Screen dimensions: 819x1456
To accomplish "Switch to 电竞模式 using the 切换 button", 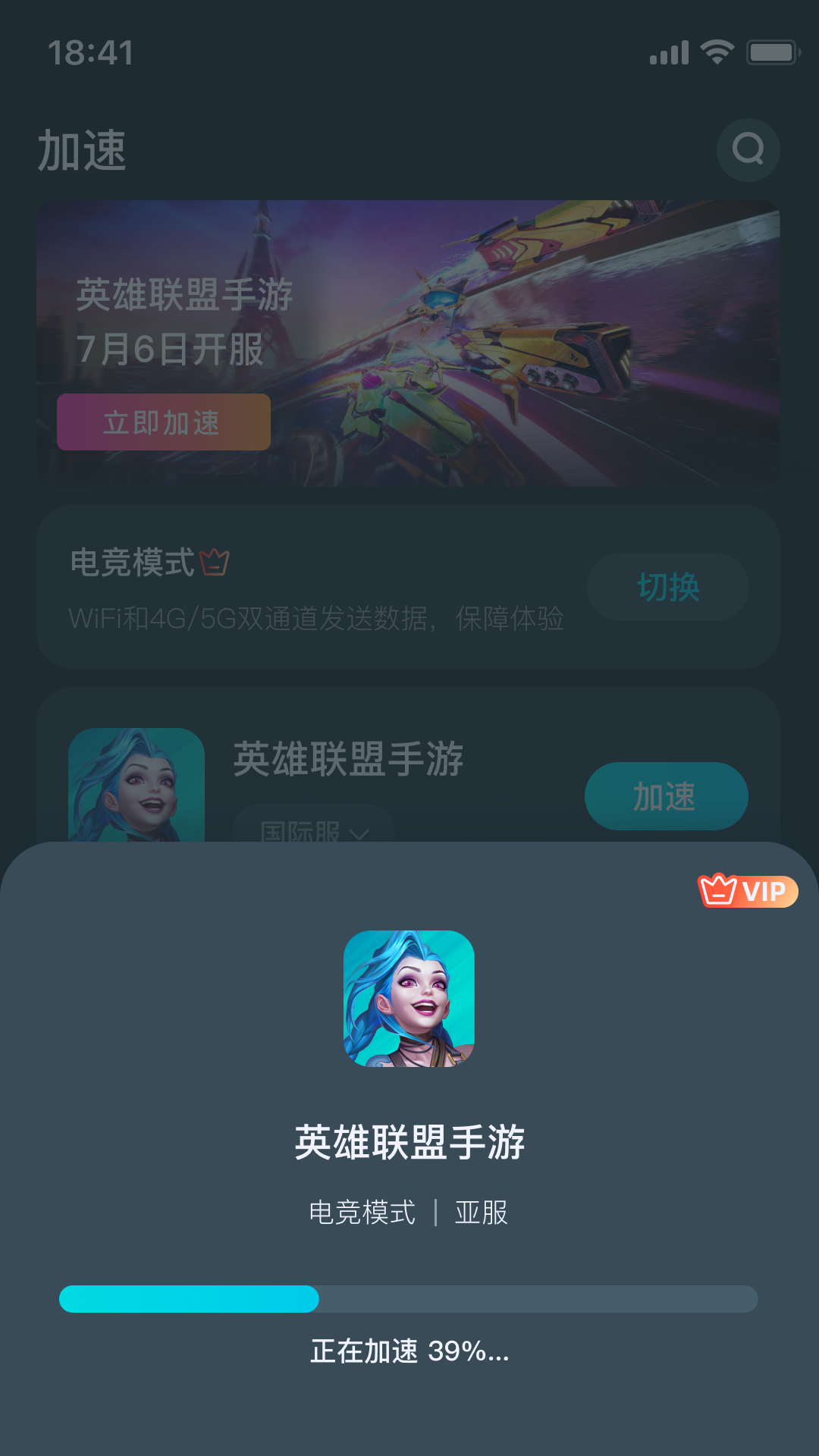I will tap(667, 587).
